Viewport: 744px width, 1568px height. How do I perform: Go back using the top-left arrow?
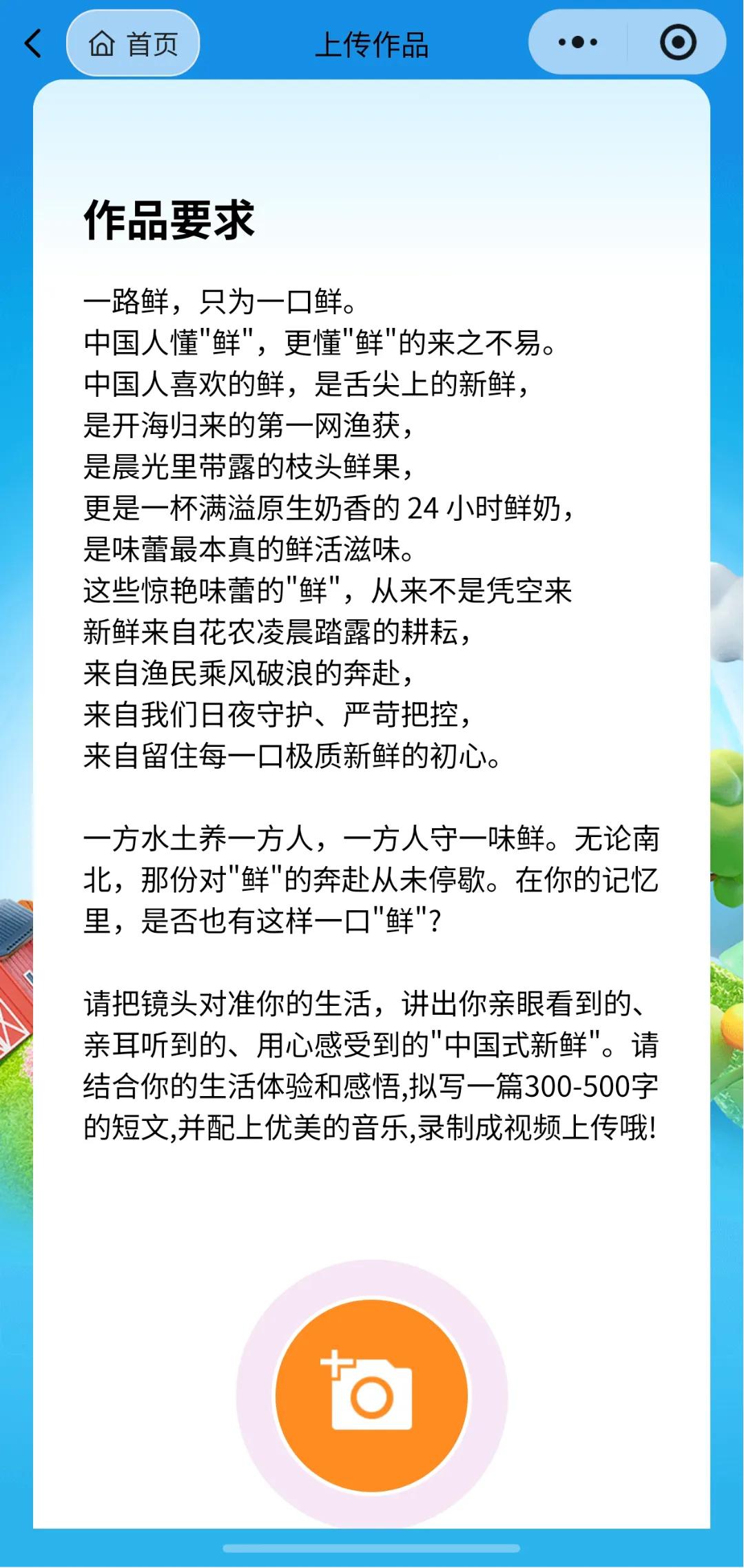point(33,43)
